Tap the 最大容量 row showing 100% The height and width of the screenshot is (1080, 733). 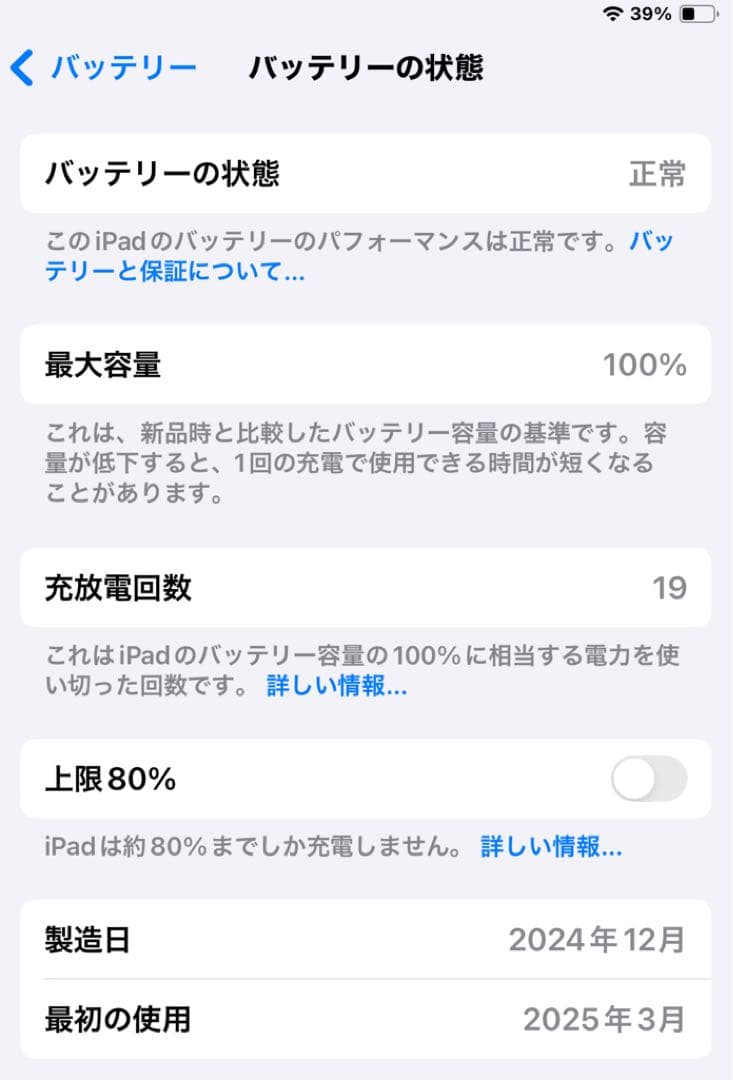(x=366, y=365)
